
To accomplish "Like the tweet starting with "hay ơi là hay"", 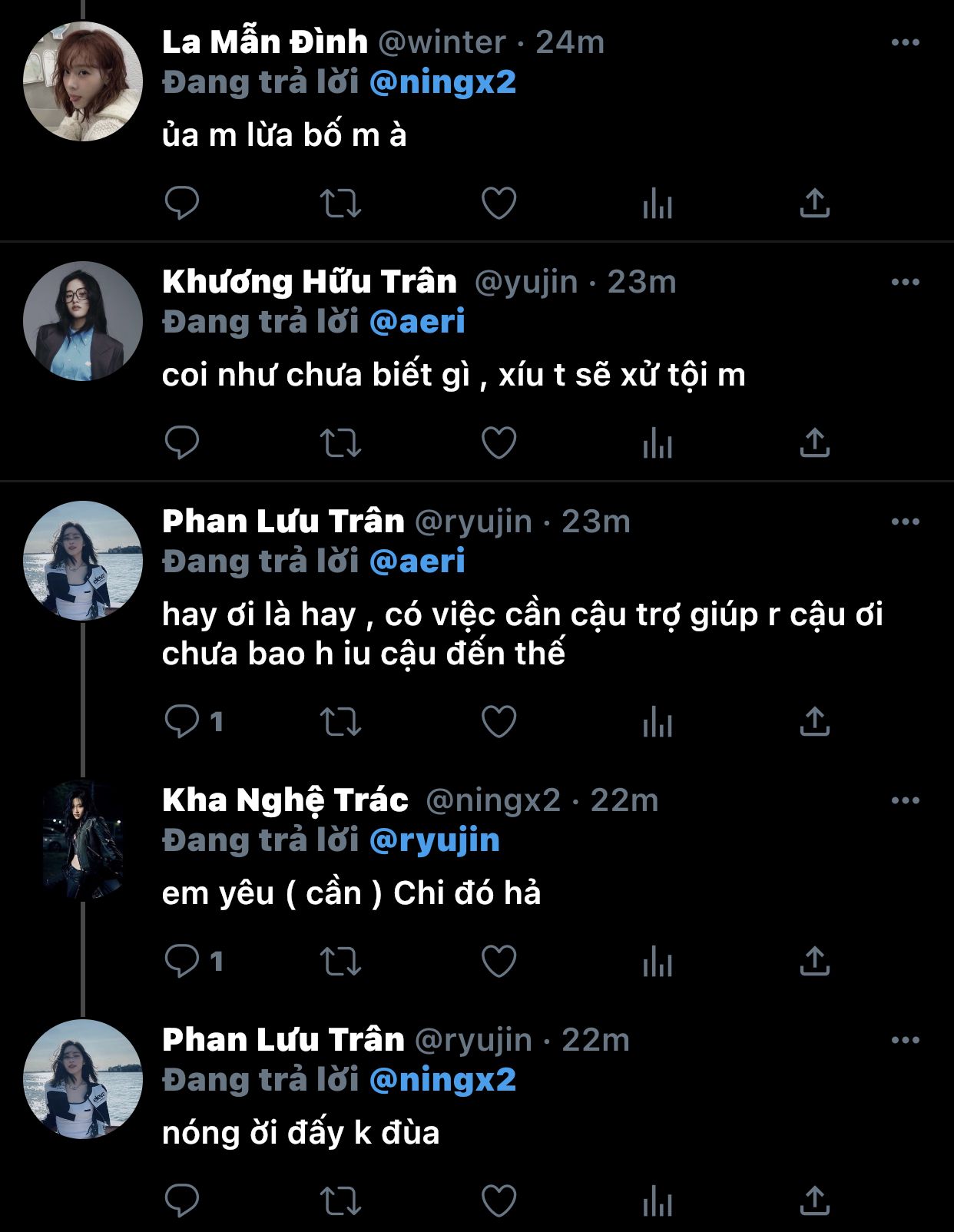I will tap(499, 721).
